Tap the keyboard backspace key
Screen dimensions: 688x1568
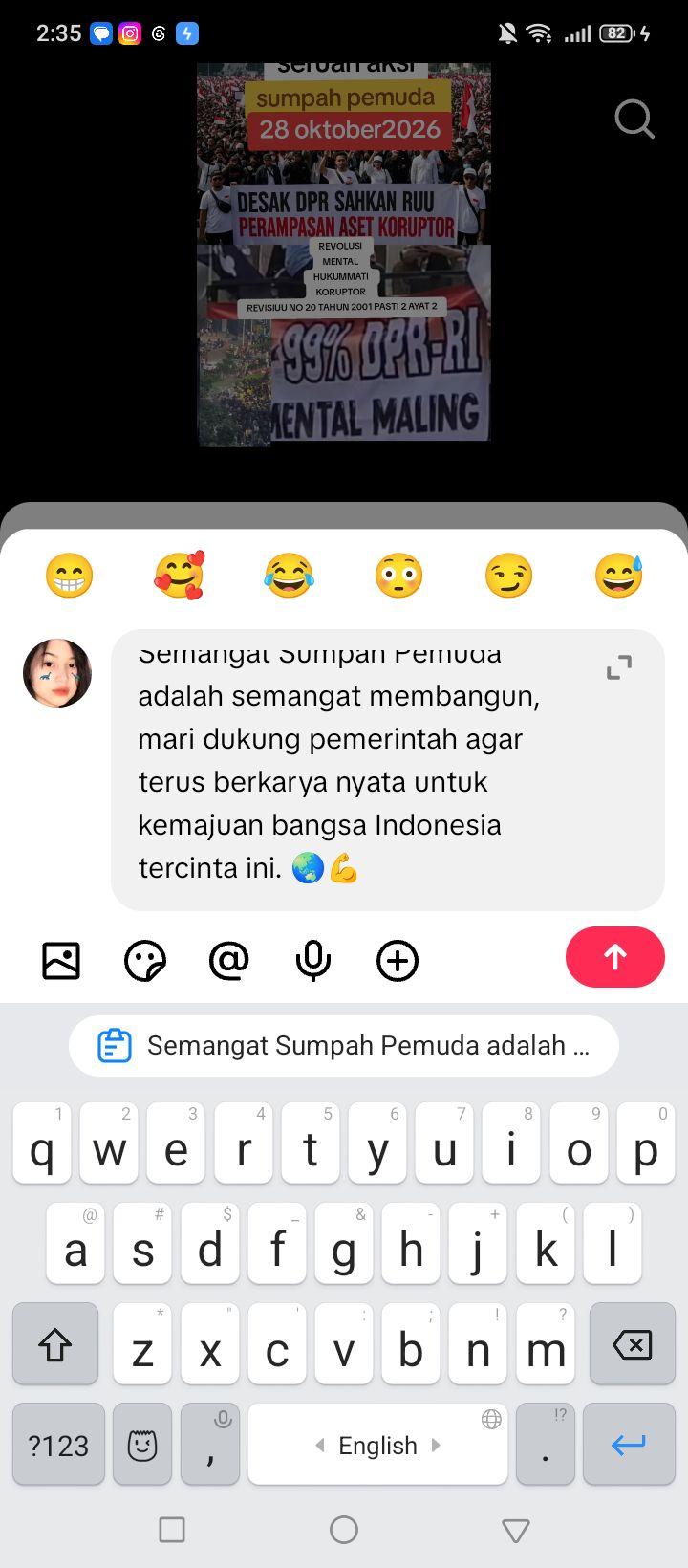633,1344
